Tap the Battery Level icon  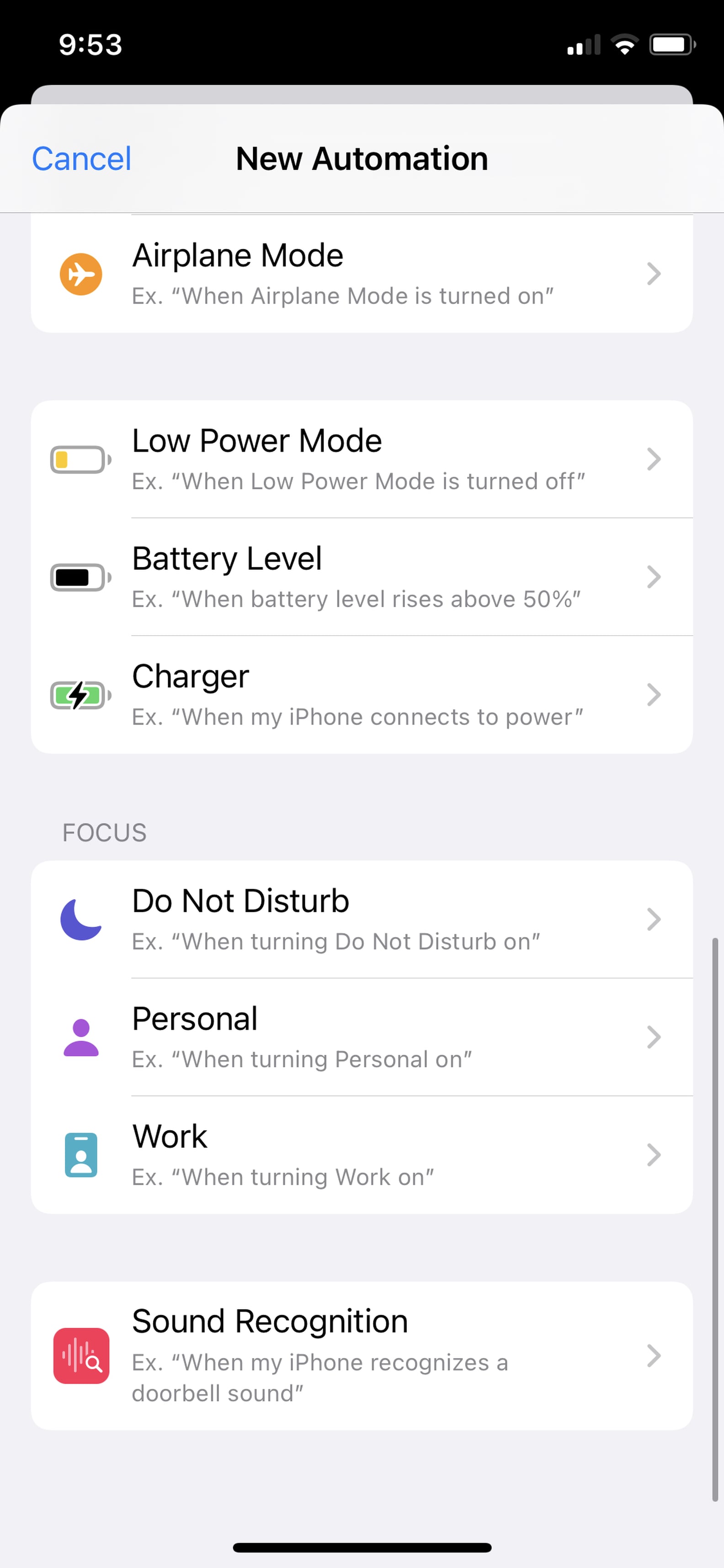79,577
